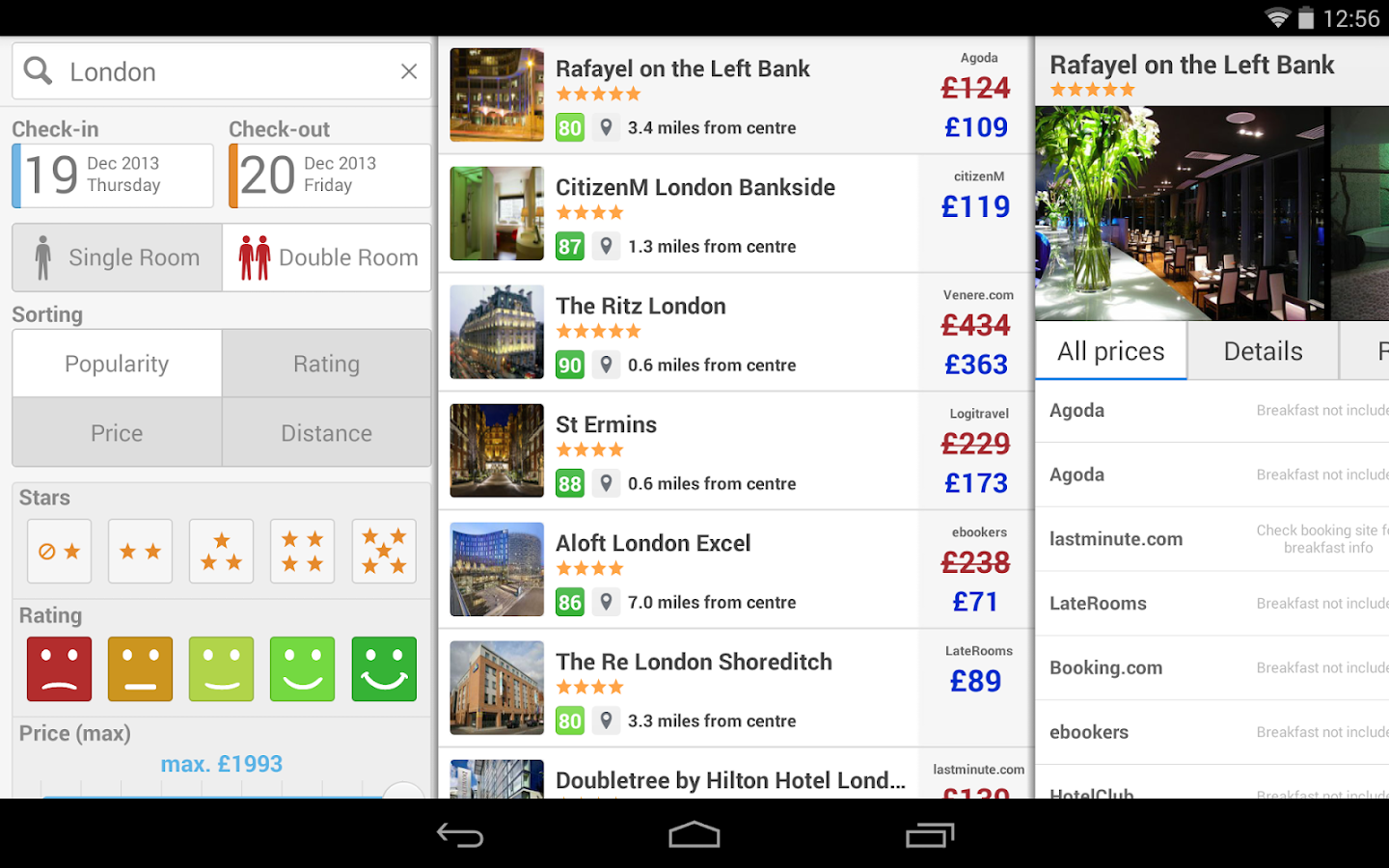Open The Ritz London result
The image size is (1389, 868).
(675, 332)
